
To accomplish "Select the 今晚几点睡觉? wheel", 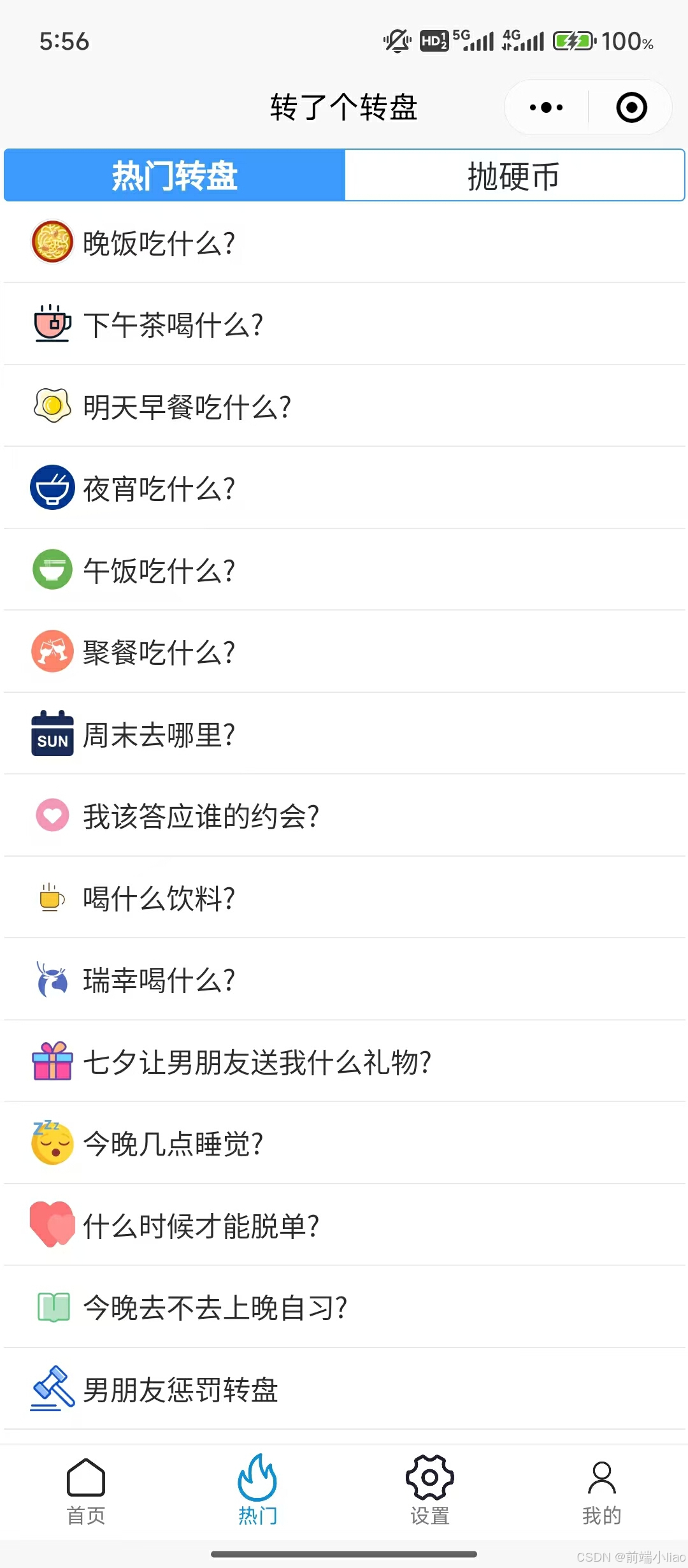I will pos(173,1144).
